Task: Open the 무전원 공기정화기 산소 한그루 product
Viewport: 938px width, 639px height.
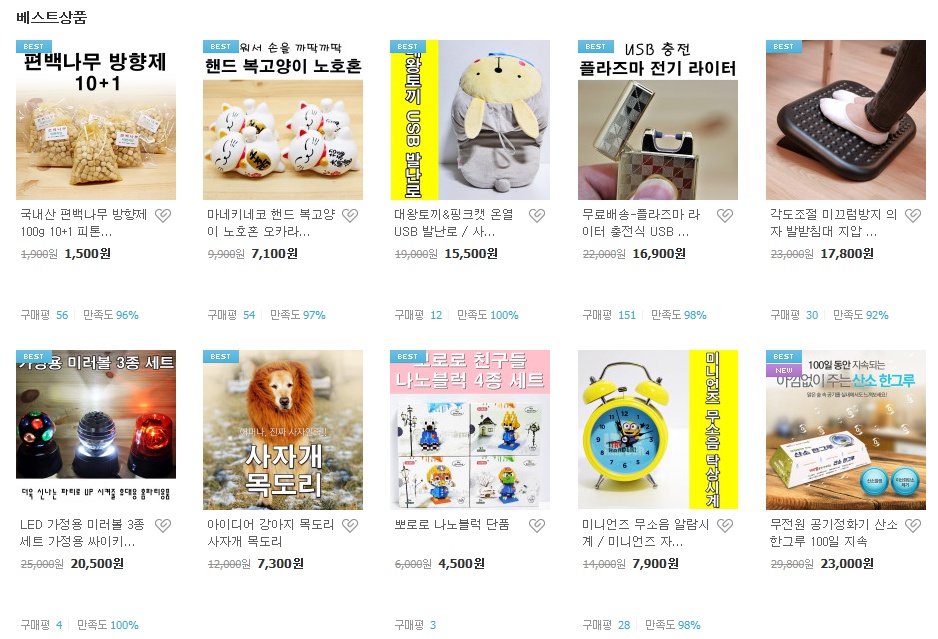Action: pyautogui.click(x=845, y=430)
